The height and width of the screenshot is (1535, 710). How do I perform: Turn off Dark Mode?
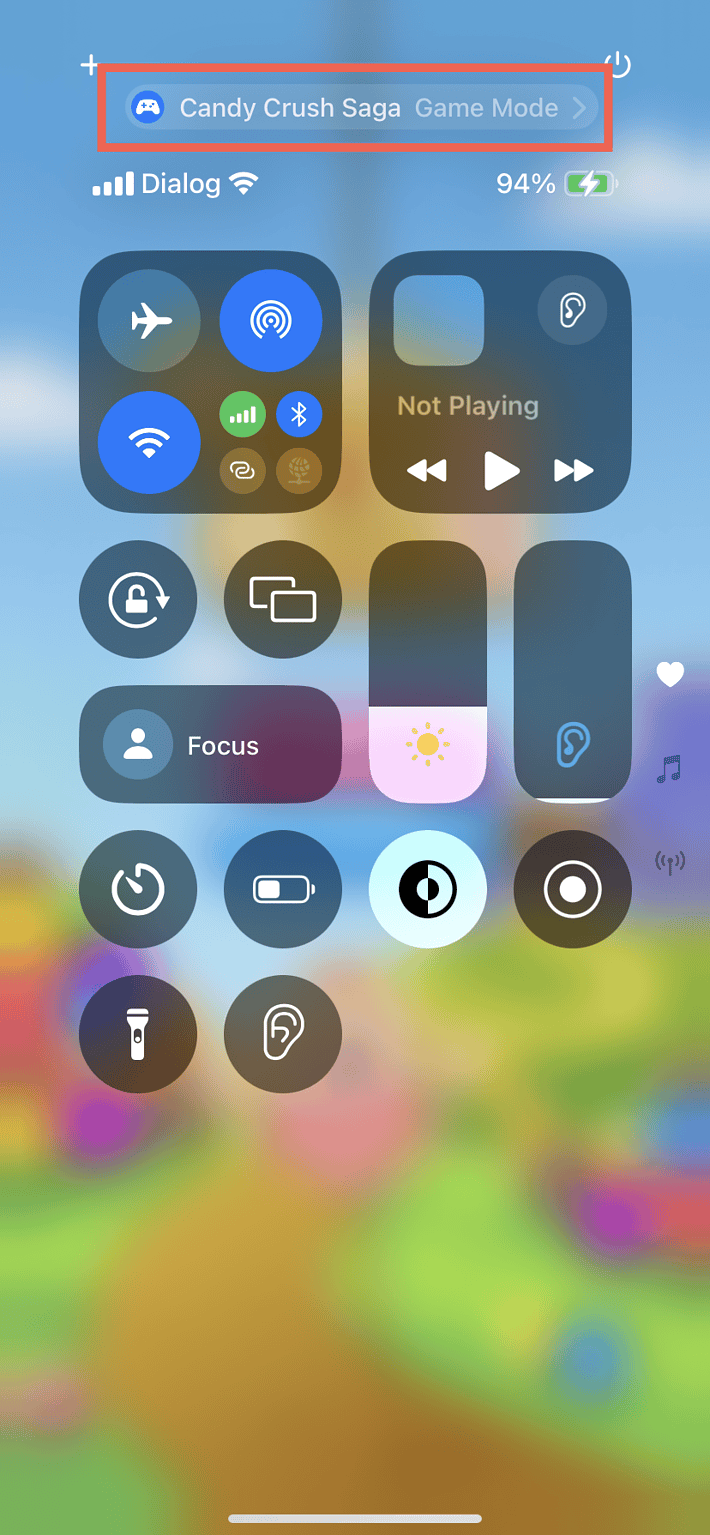[428, 889]
